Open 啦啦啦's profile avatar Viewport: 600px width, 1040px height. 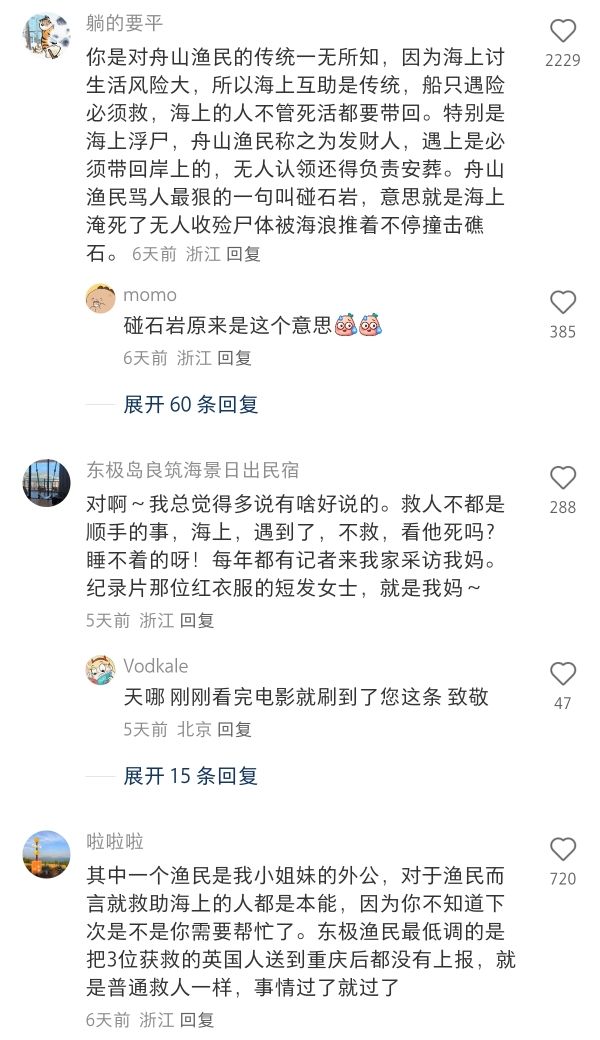[46, 854]
